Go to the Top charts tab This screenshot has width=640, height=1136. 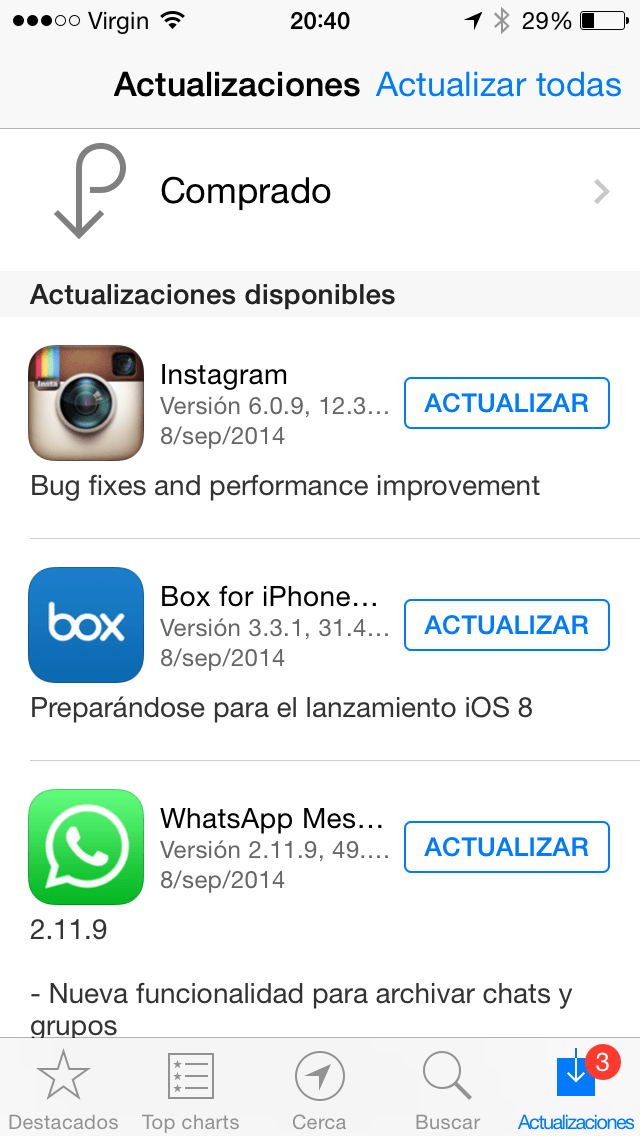point(190,1089)
